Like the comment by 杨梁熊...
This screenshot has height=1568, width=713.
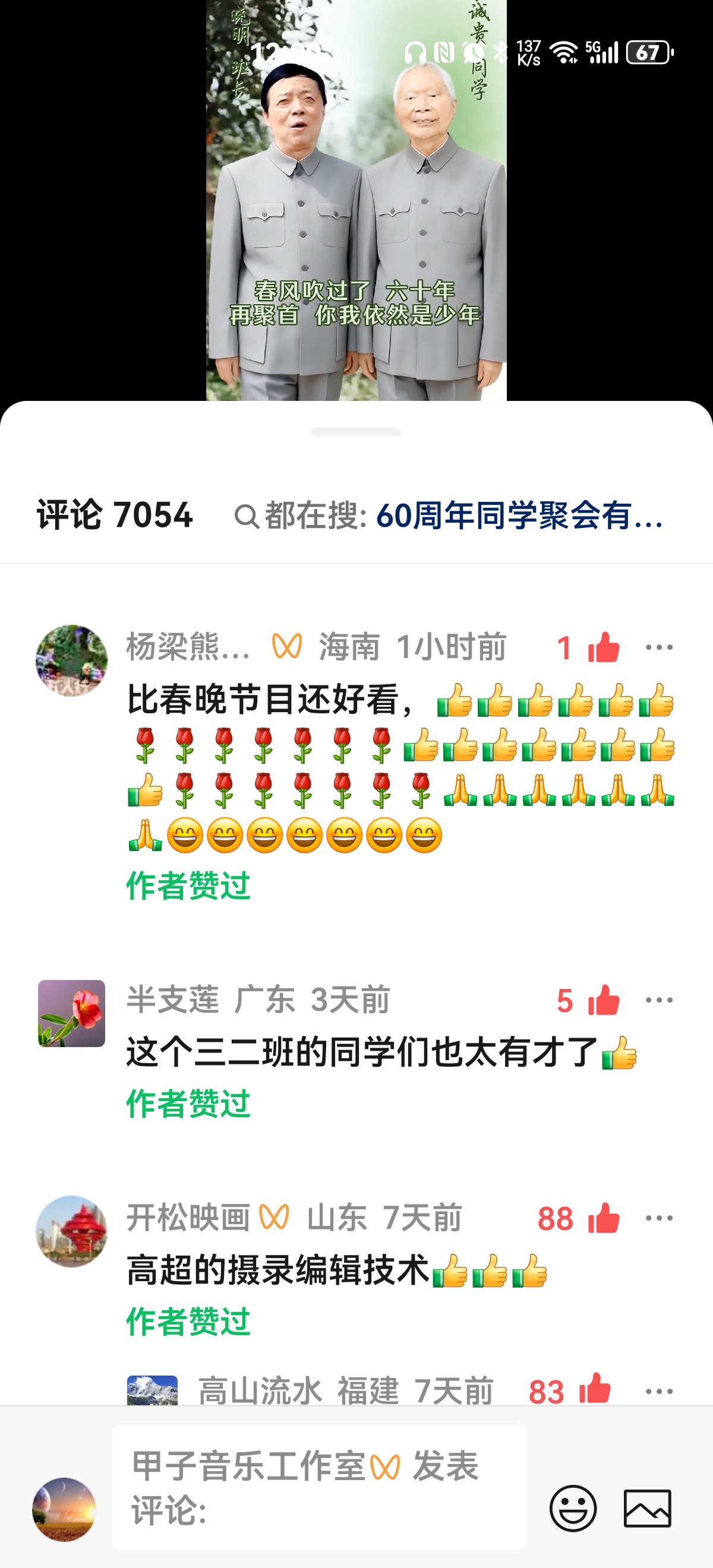pyautogui.click(x=604, y=647)
